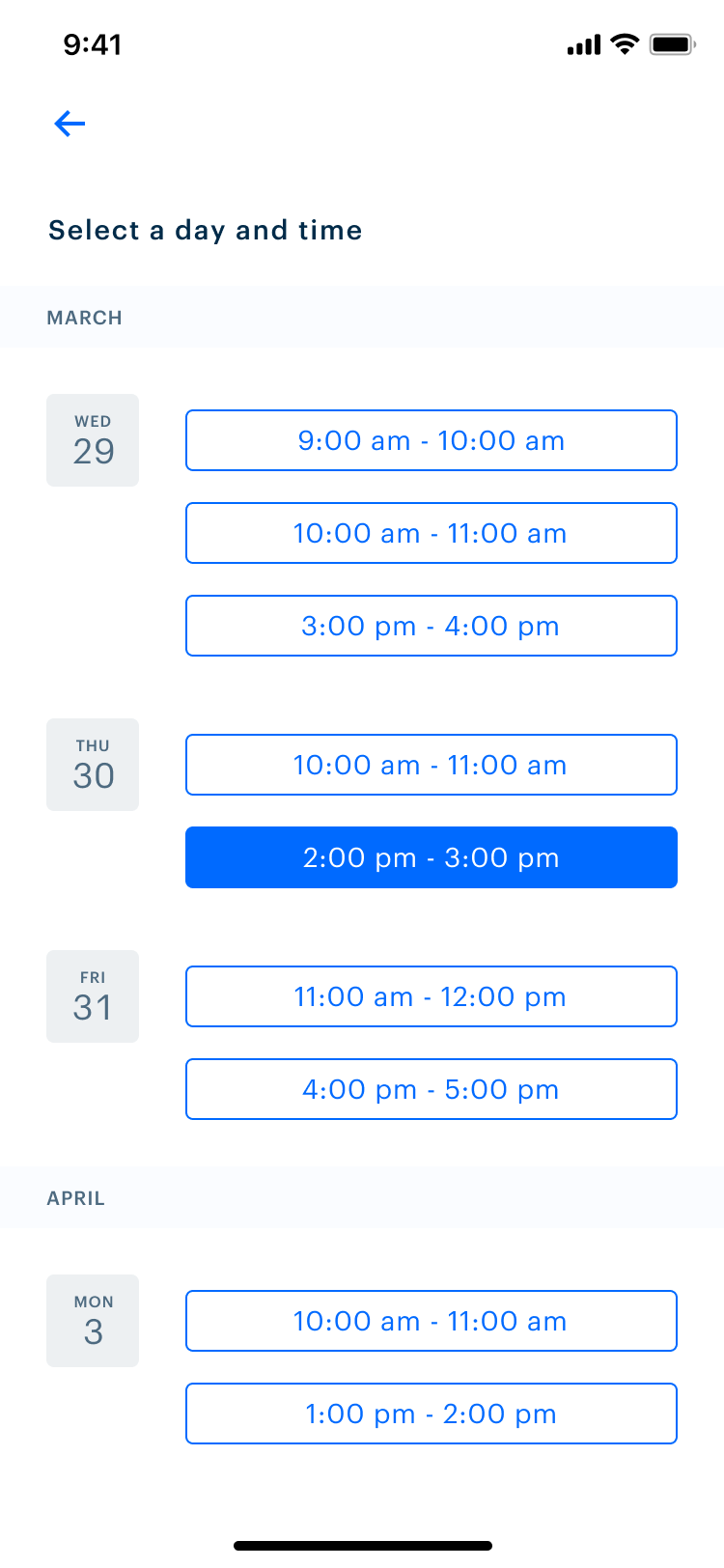The width and height of the screenshot is (724, 1568).
Task: Pick Wednesday 3:00 pm - 4:00 pm slot
Action: (x=432, y=626)
